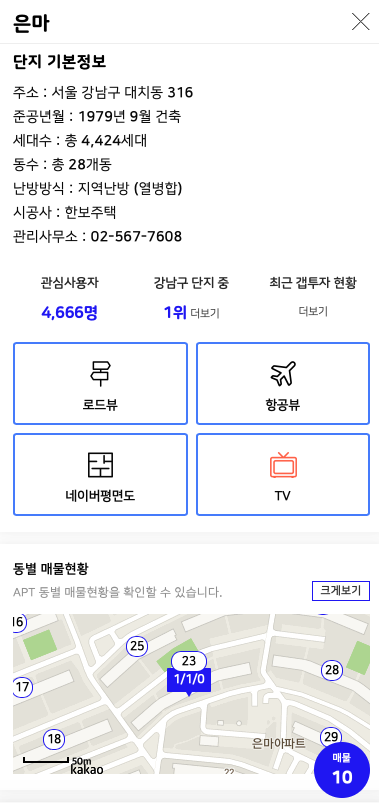Screen dimensions: 379x803
Task: Open 항공뷰 aerial view
Action: [283, 384]
